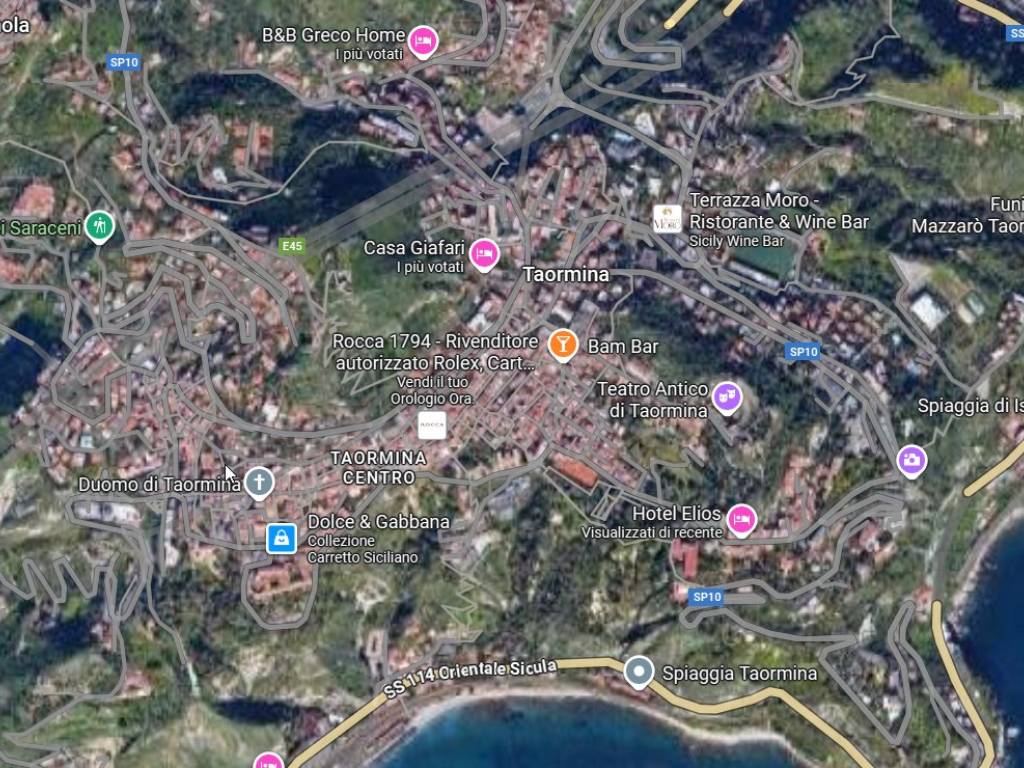Open the Duomo di Taormina church pin
The height and width of the screenshot is (768, 1024).
coord(260,483)
